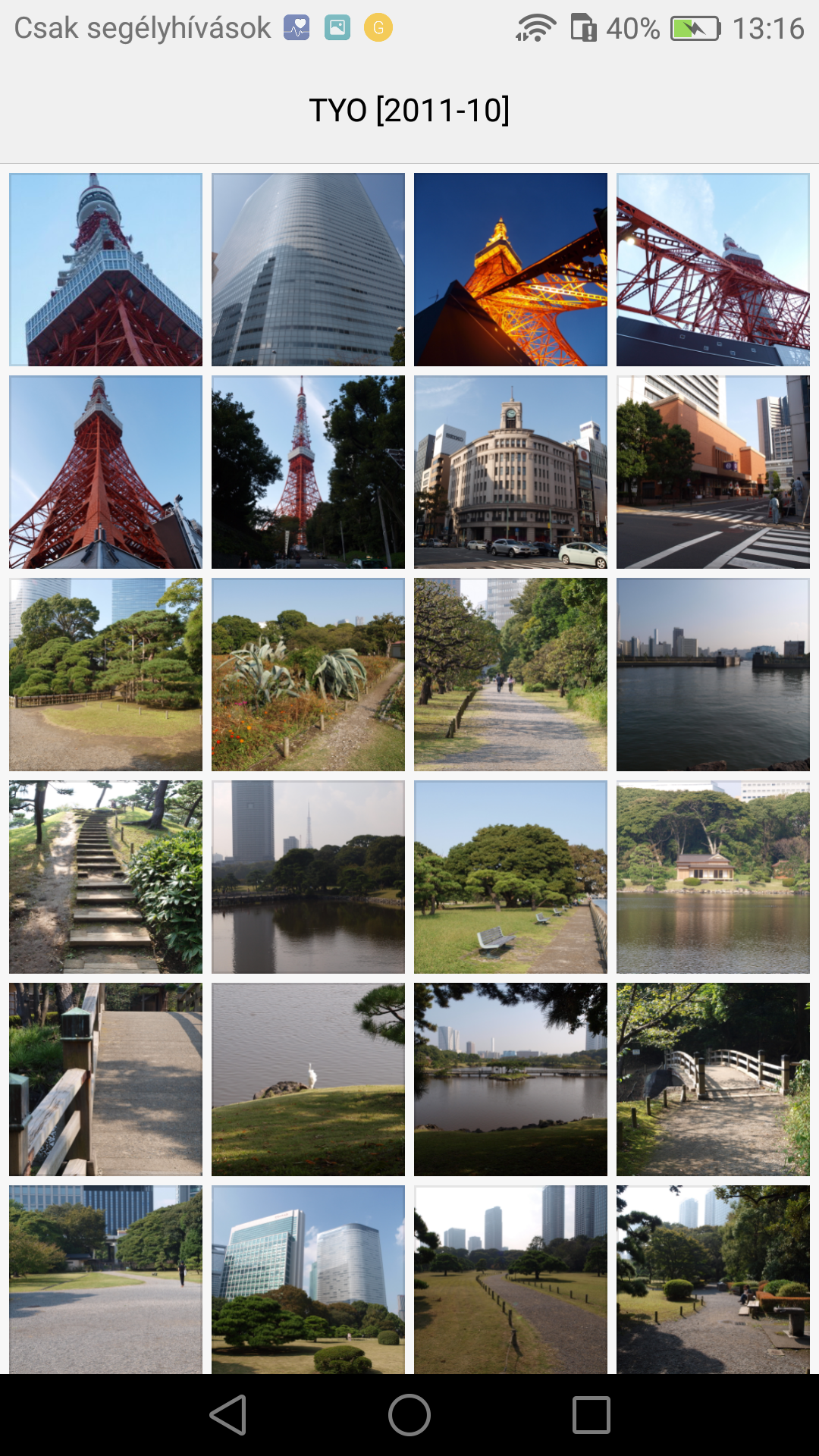Viewport: 819px width, 1456px height.
Task: Open the glass skyscraper photo
Action: 308,269
